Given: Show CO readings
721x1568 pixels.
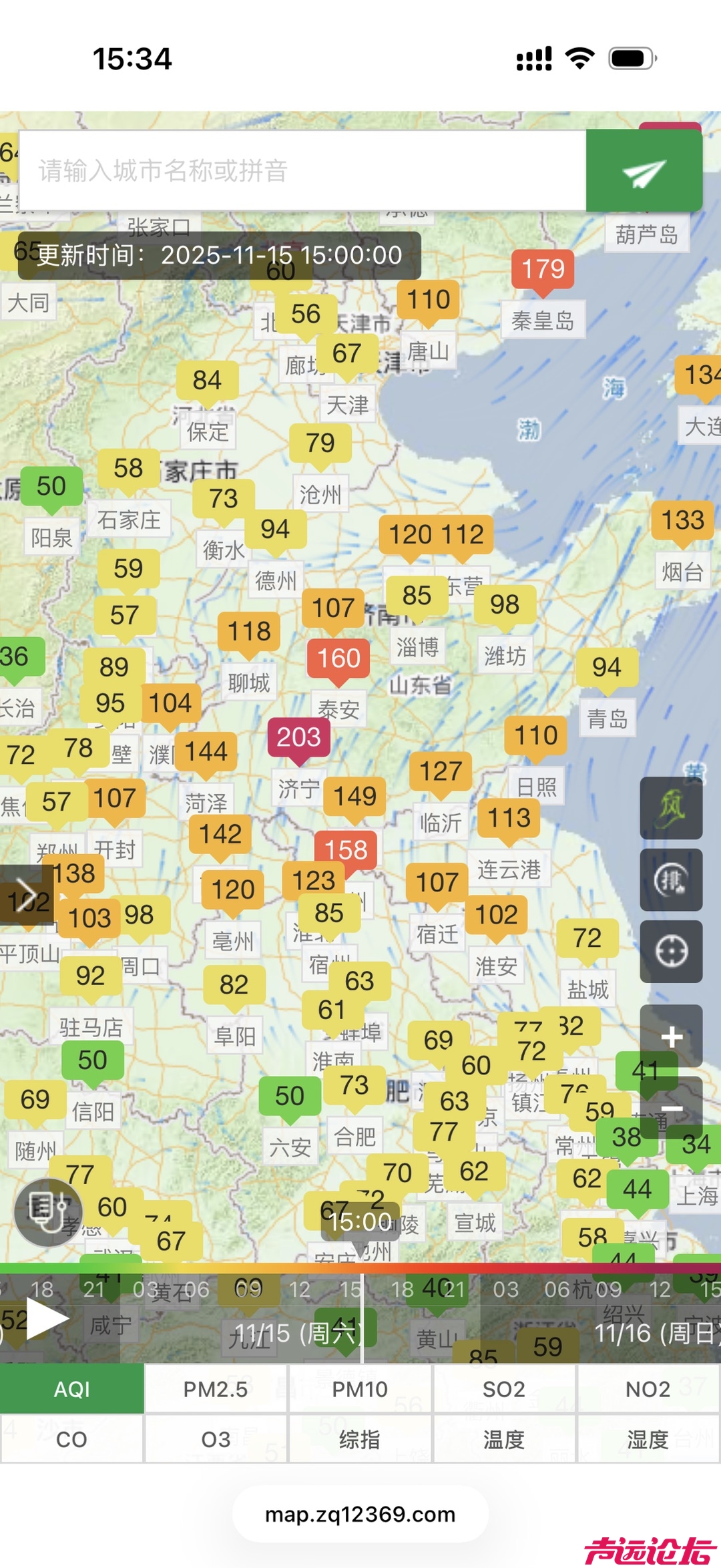Looking at the screenshot, I should (71, 1439).
